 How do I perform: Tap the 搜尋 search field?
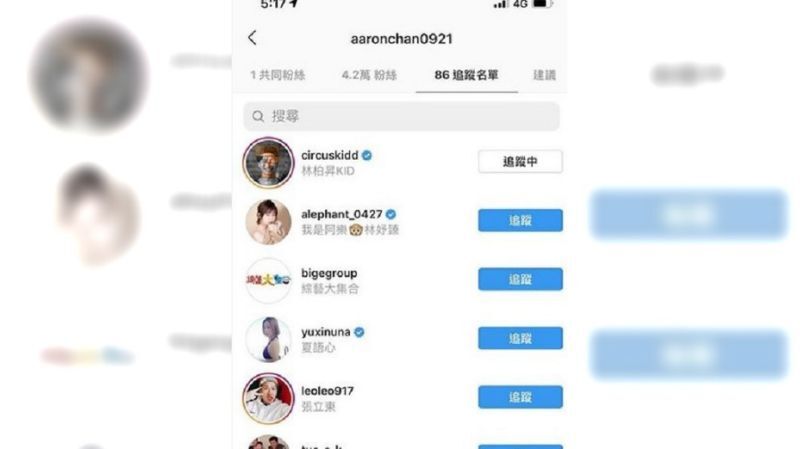[401, 116]
